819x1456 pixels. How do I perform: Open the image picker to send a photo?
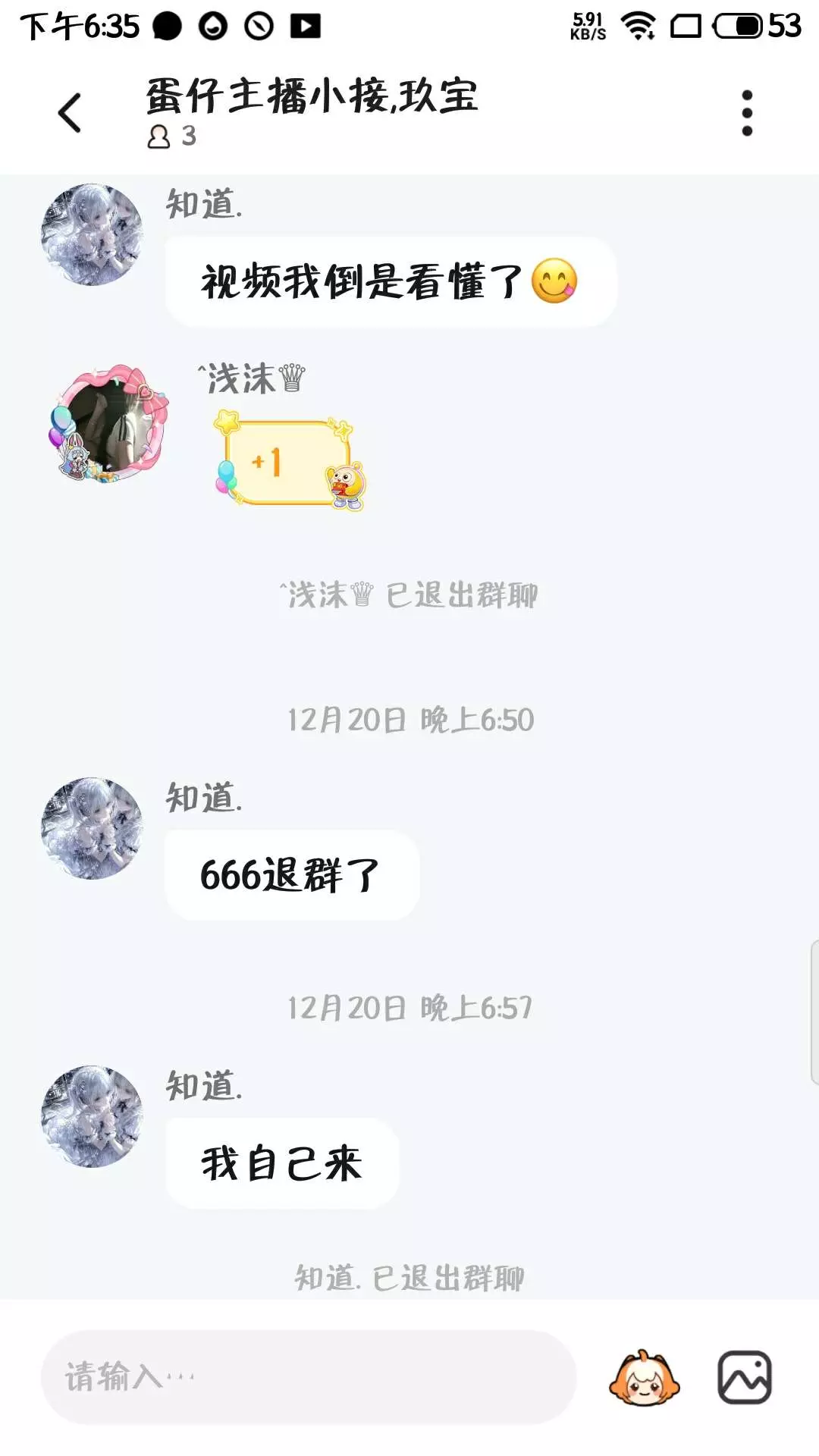pyautogui.click(x=744, y=1378)
